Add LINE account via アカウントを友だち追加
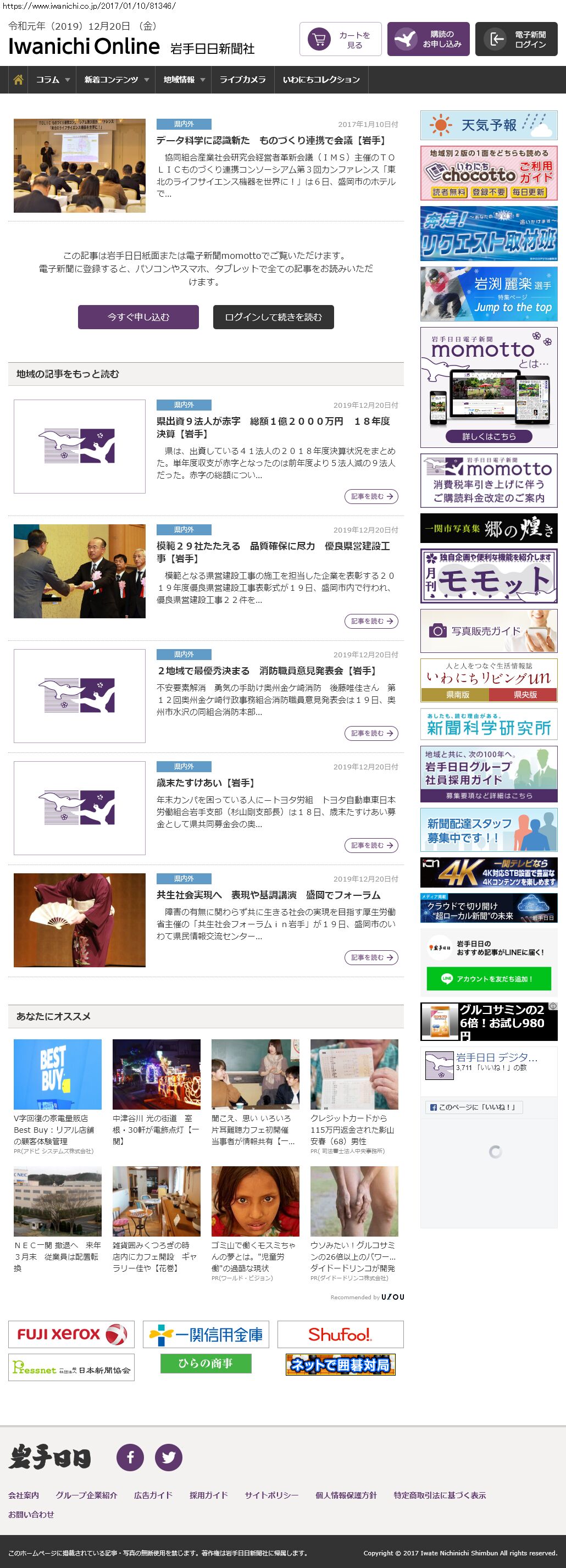 tap(489, 979)
